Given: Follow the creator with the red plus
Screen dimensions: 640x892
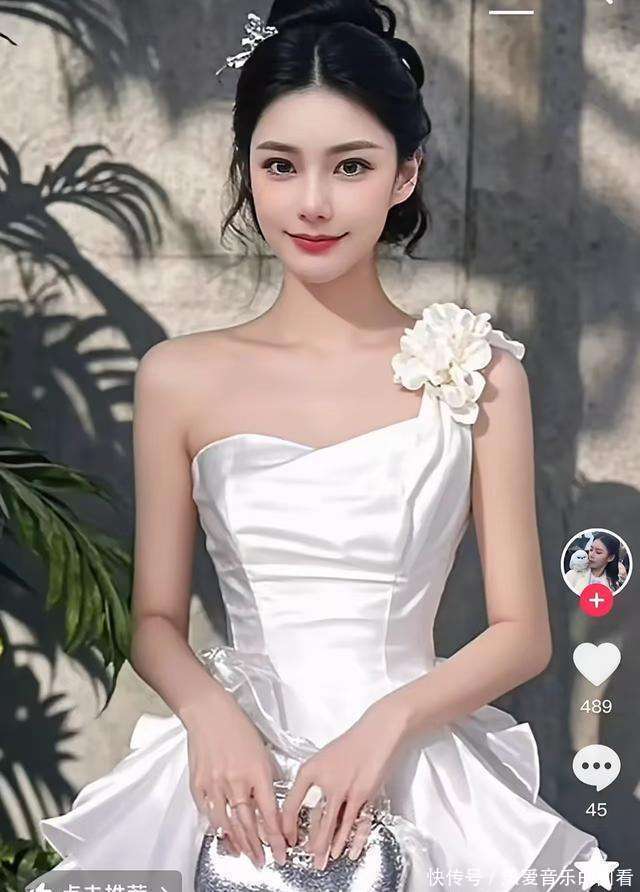Looking at the screenshot, I should 597,601.
